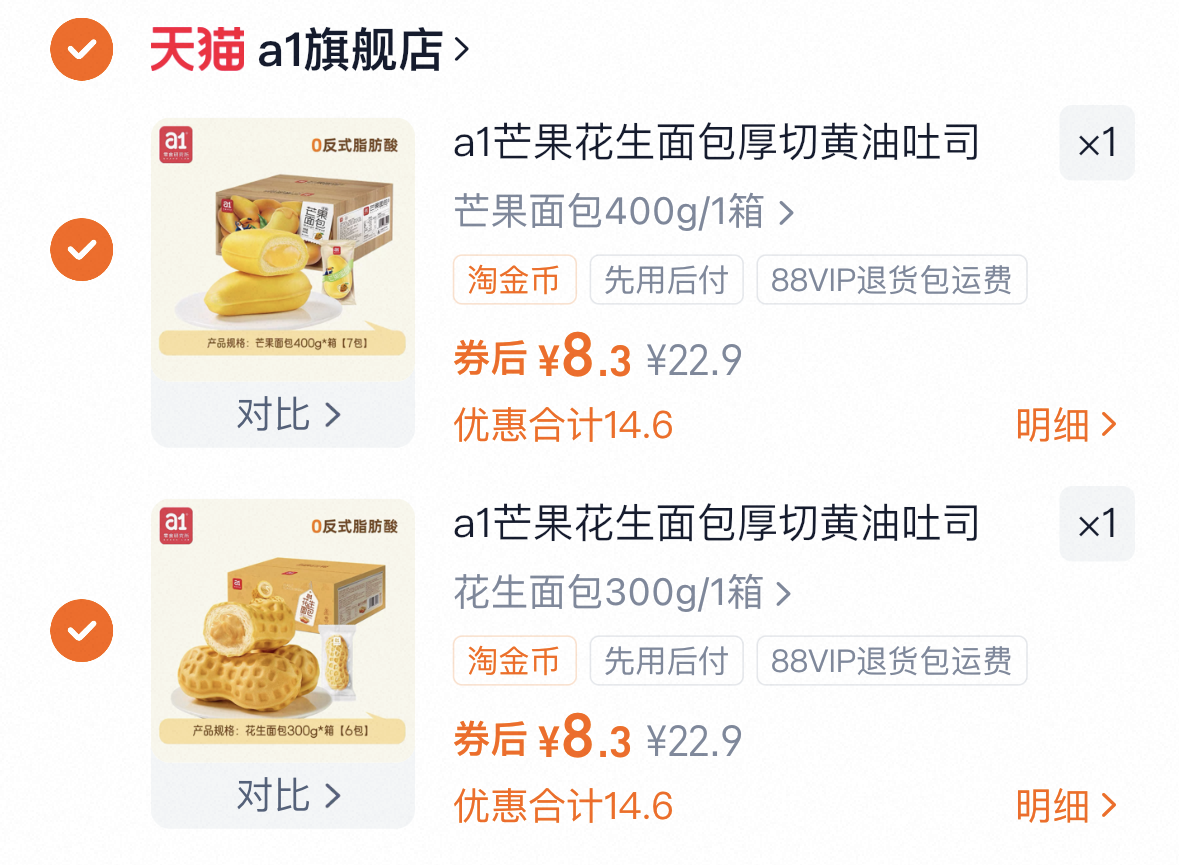Deselect the 花生面包300g item checkbox
Viewport: 1179px width, 865px height.
pos(82,630)
